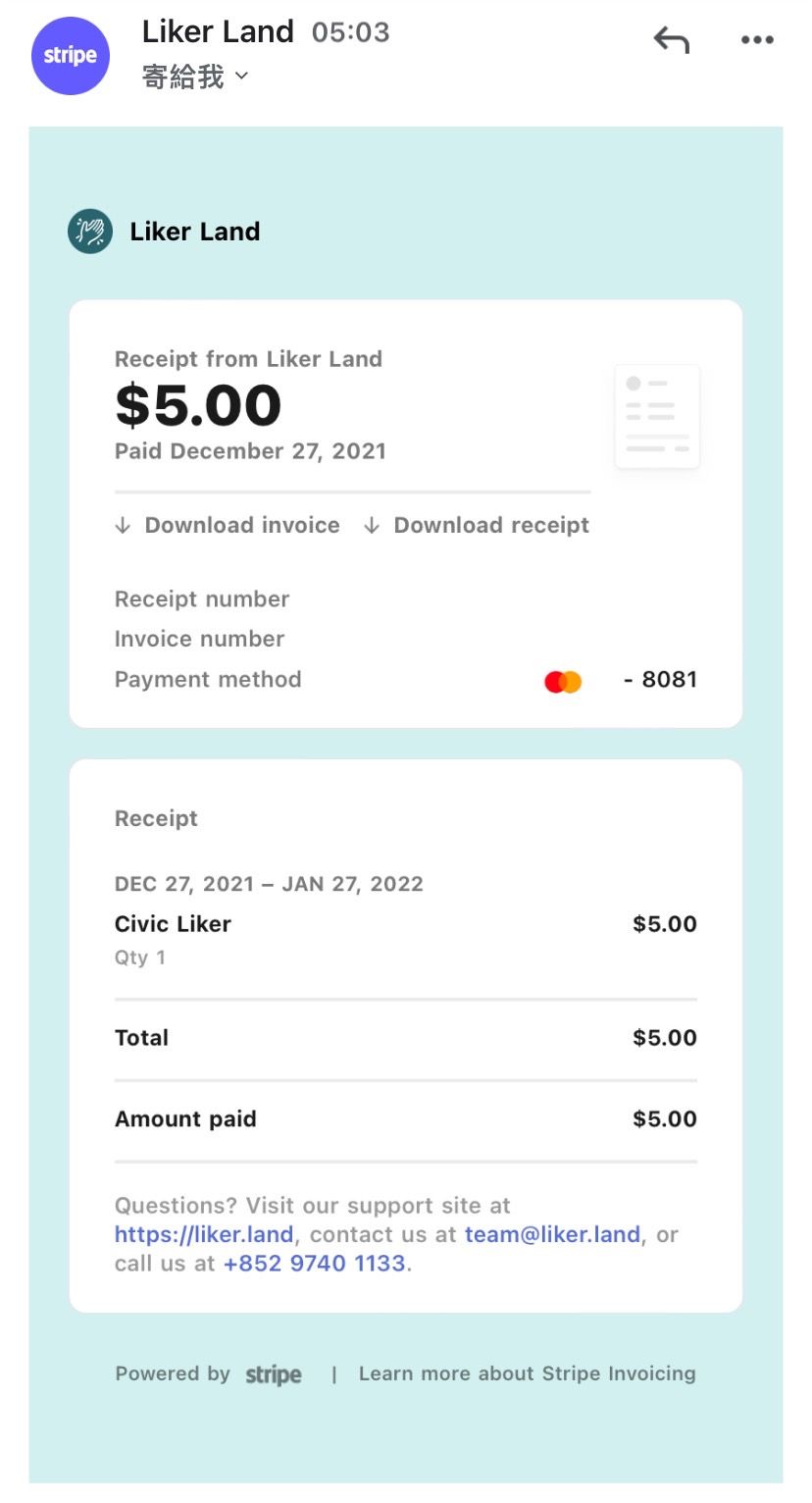The height and width of the screenshot is (1503, 812).
Task: Open the Stripe sender avatar
Action: [x=71, y=56]
